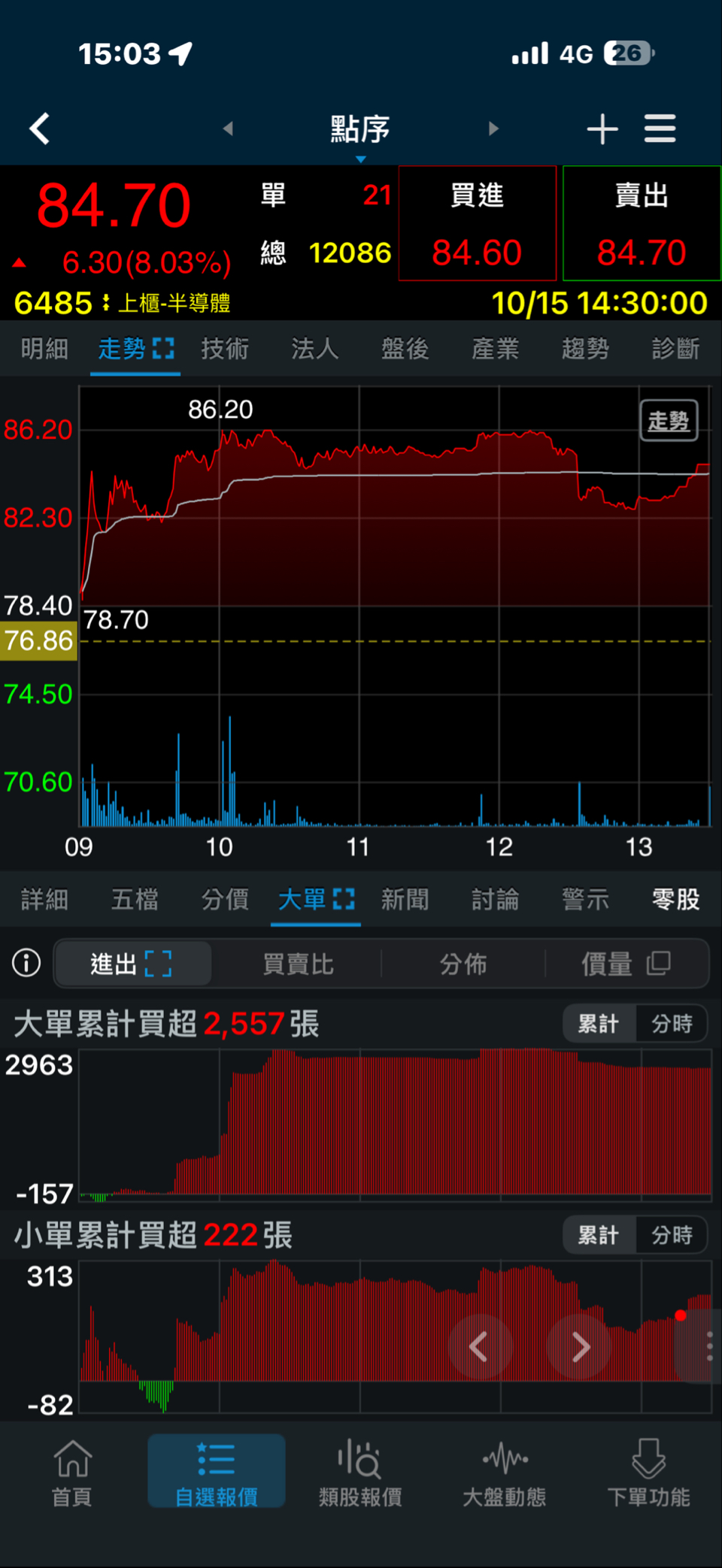Switch 大單 chart to 分時
Viewport: 722px width, 1568px height.
point(672,1024)
